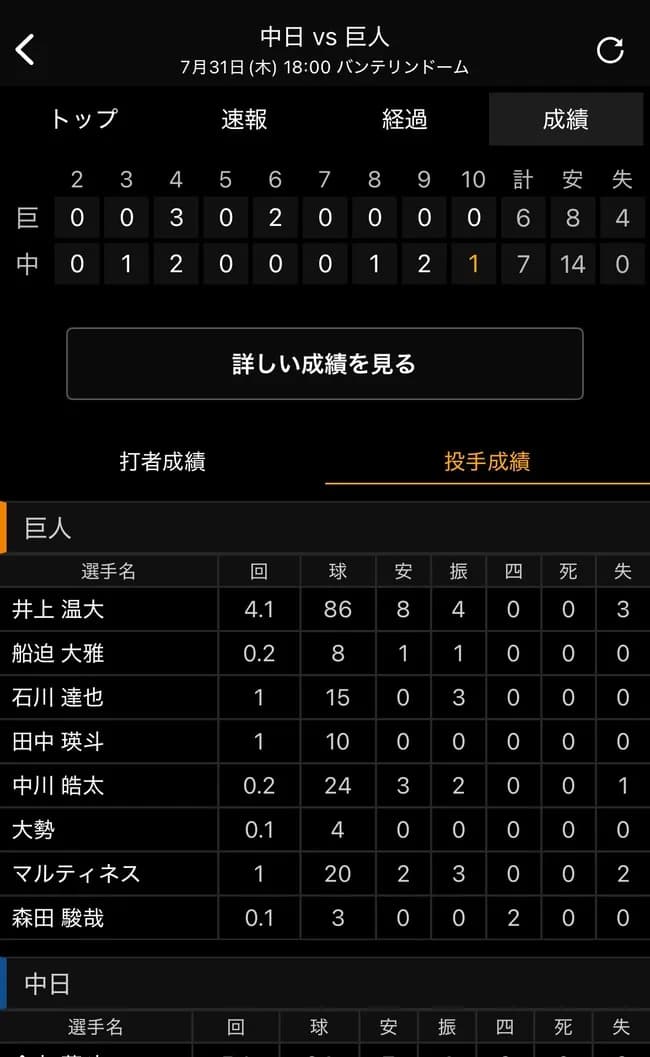Tap the 詳しい成績を見る button
650x1057 pixels.
click(324, 364)
